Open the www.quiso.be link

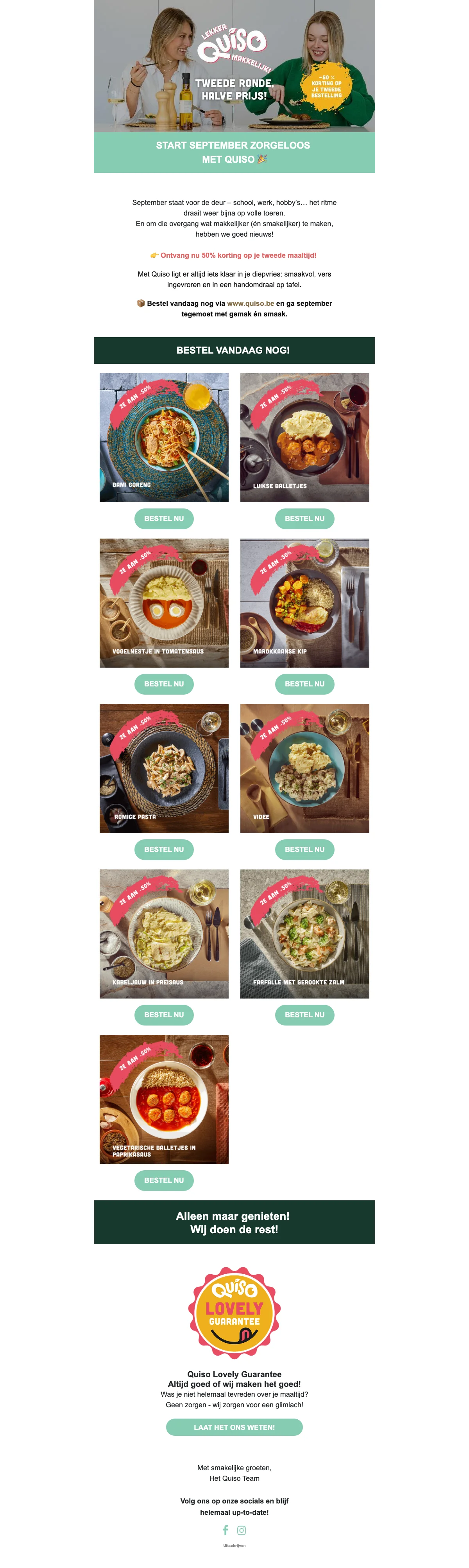[250, 303]
